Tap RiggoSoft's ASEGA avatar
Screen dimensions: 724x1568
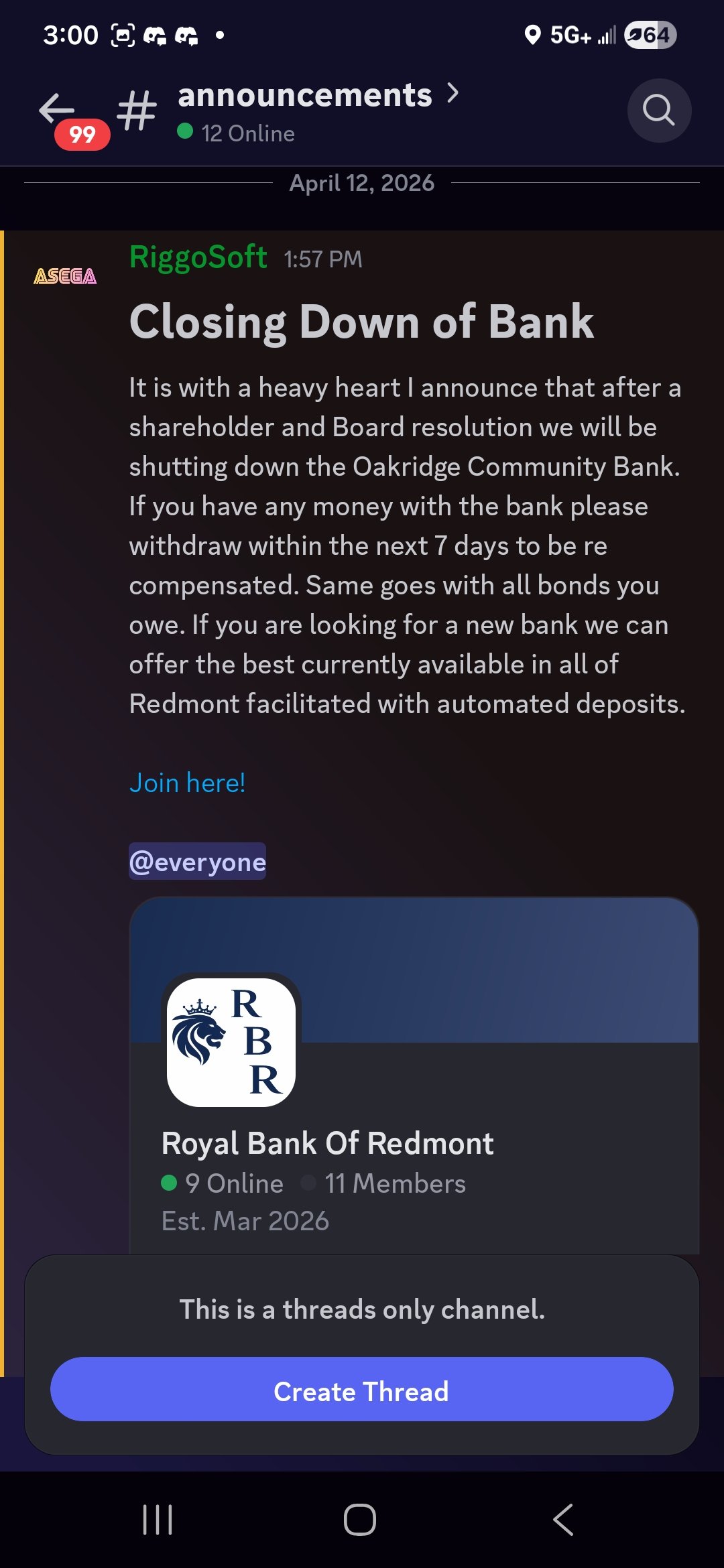(65, 276)
